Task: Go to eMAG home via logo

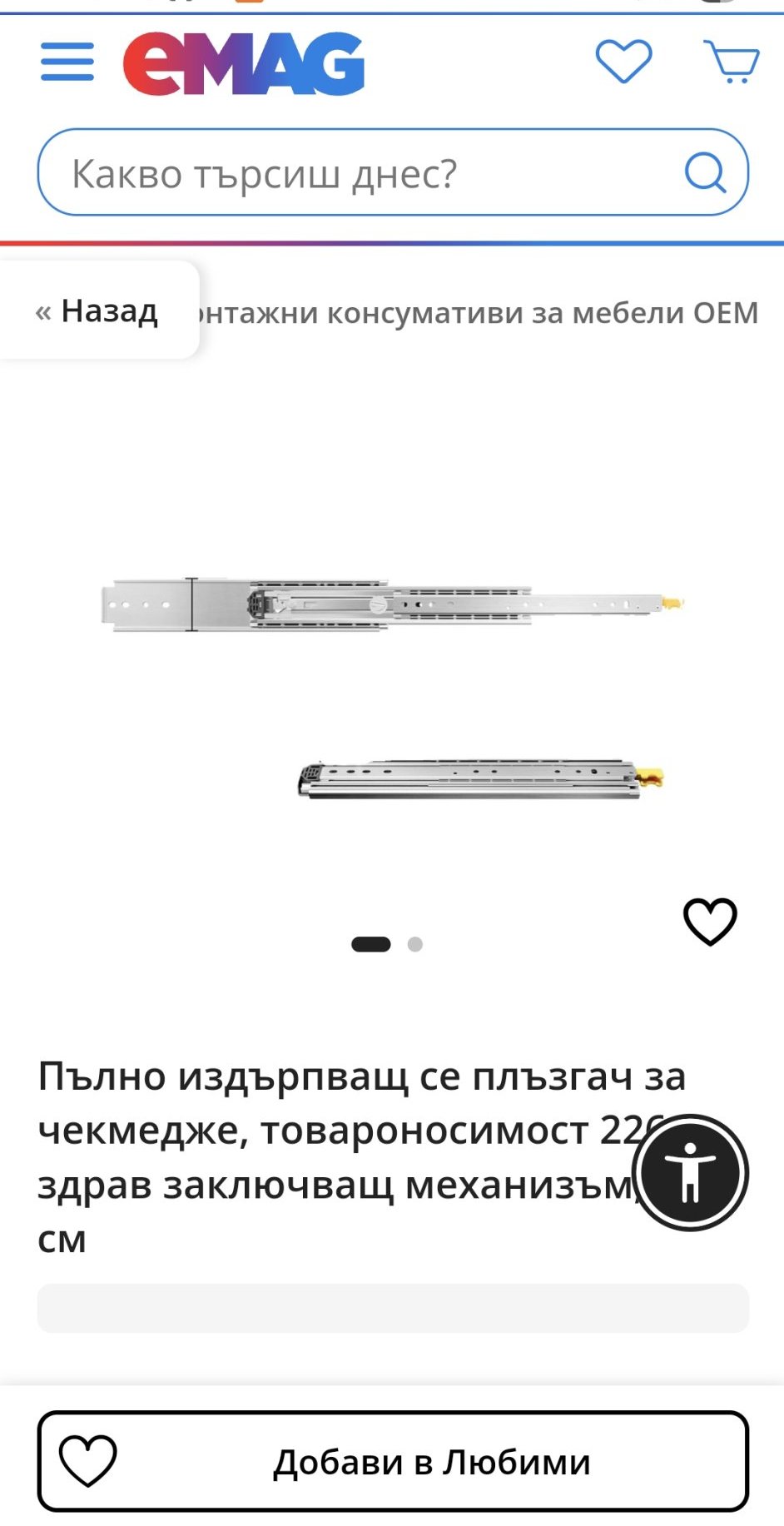Action: pos(244,64)
